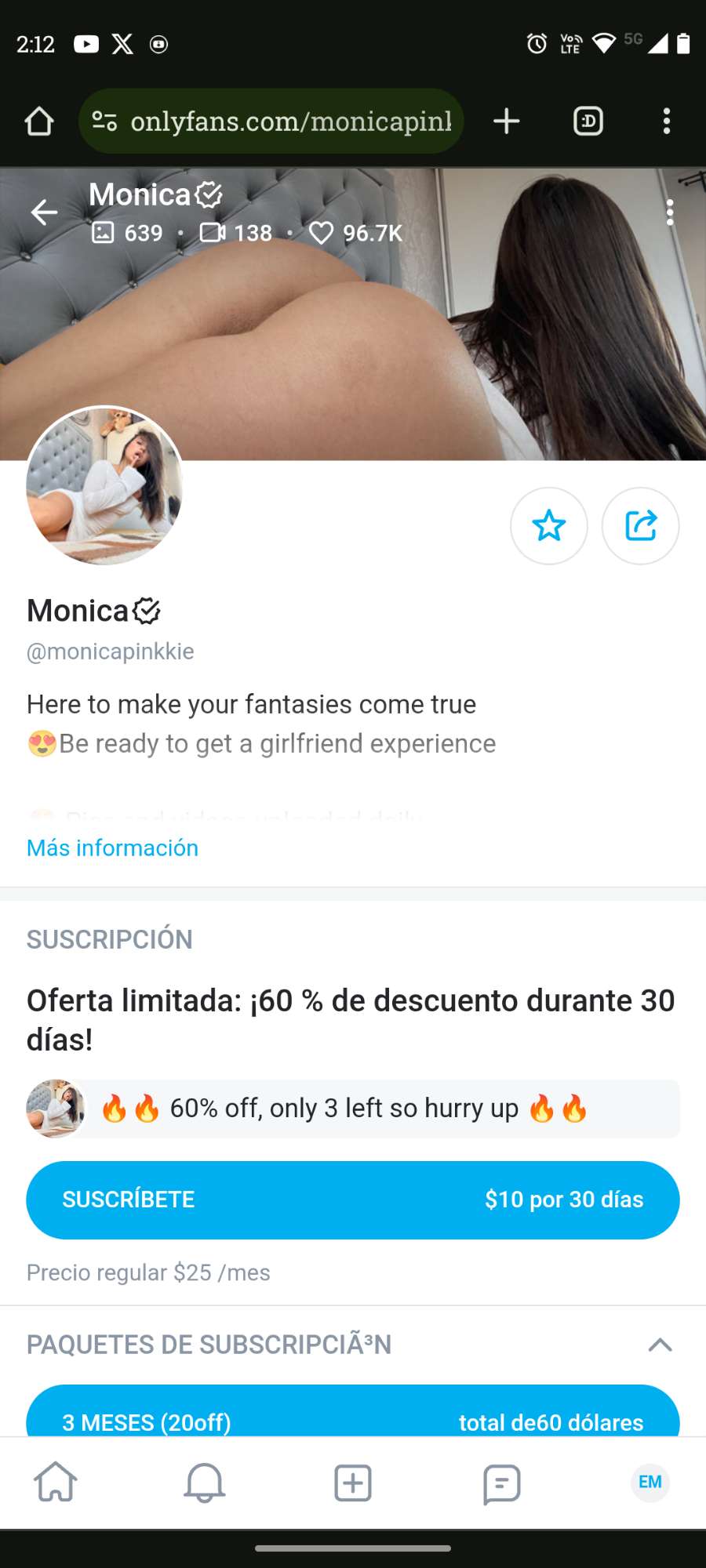Go to the home feed tab
This screenshot has height=1568, width=706.
point(56,1483)
